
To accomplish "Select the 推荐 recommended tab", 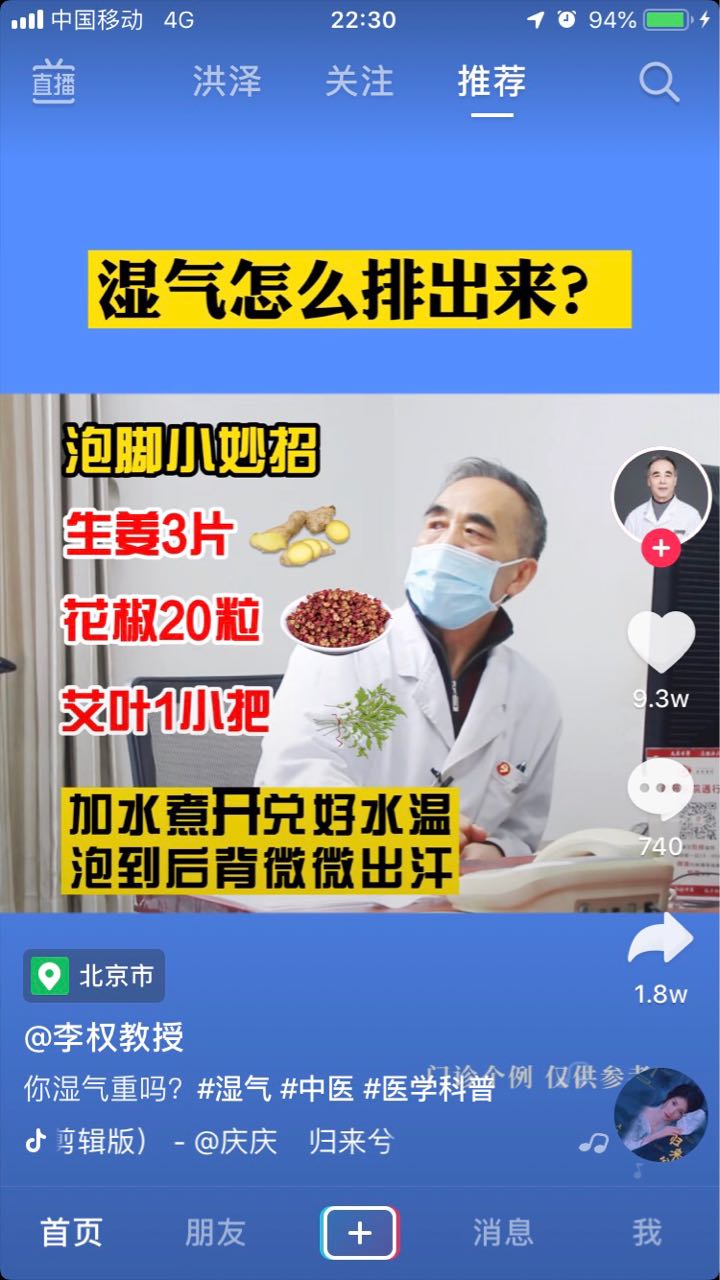I will [x=492, y=82].
